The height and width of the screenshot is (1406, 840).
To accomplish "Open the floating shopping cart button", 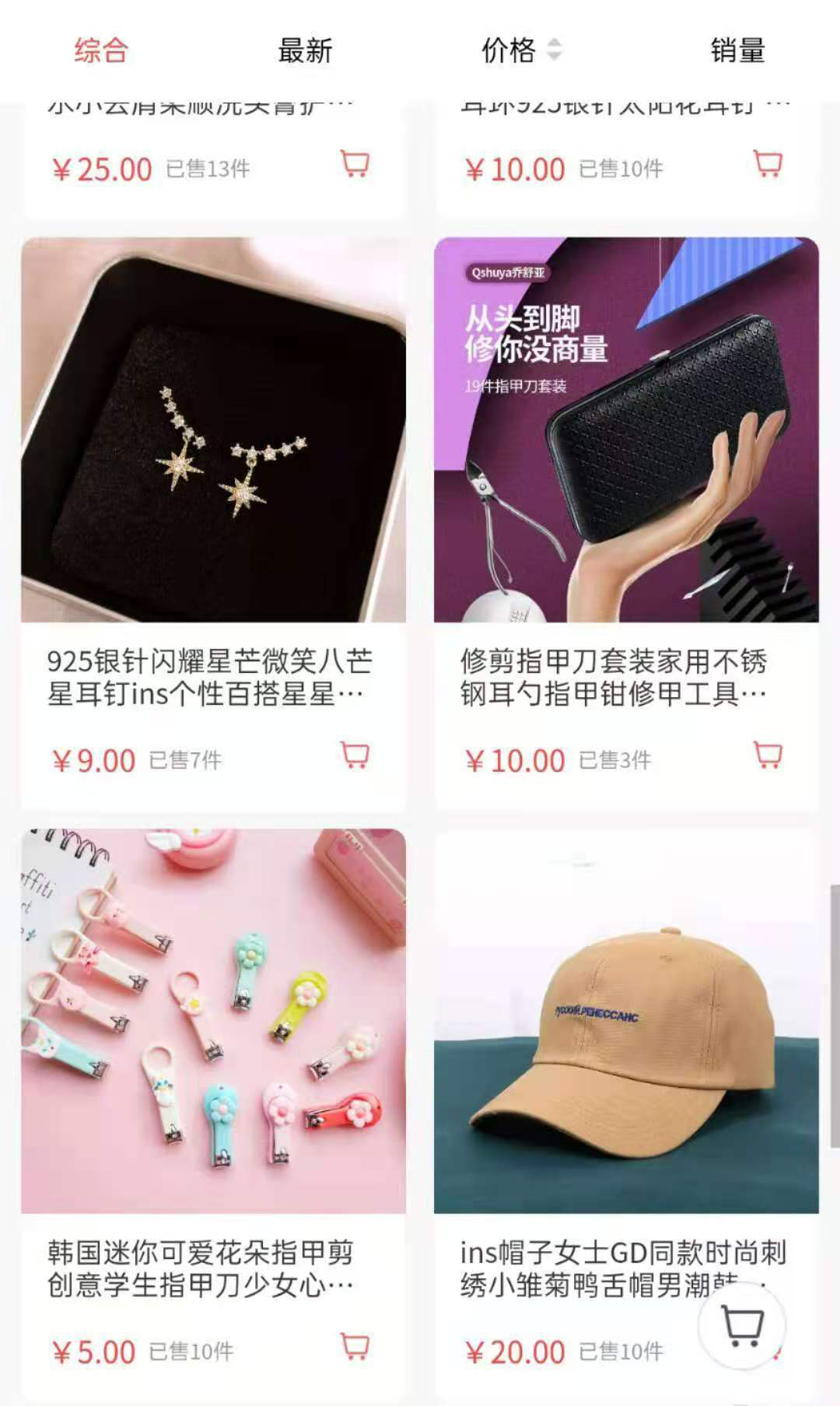I will [742, 1326].
